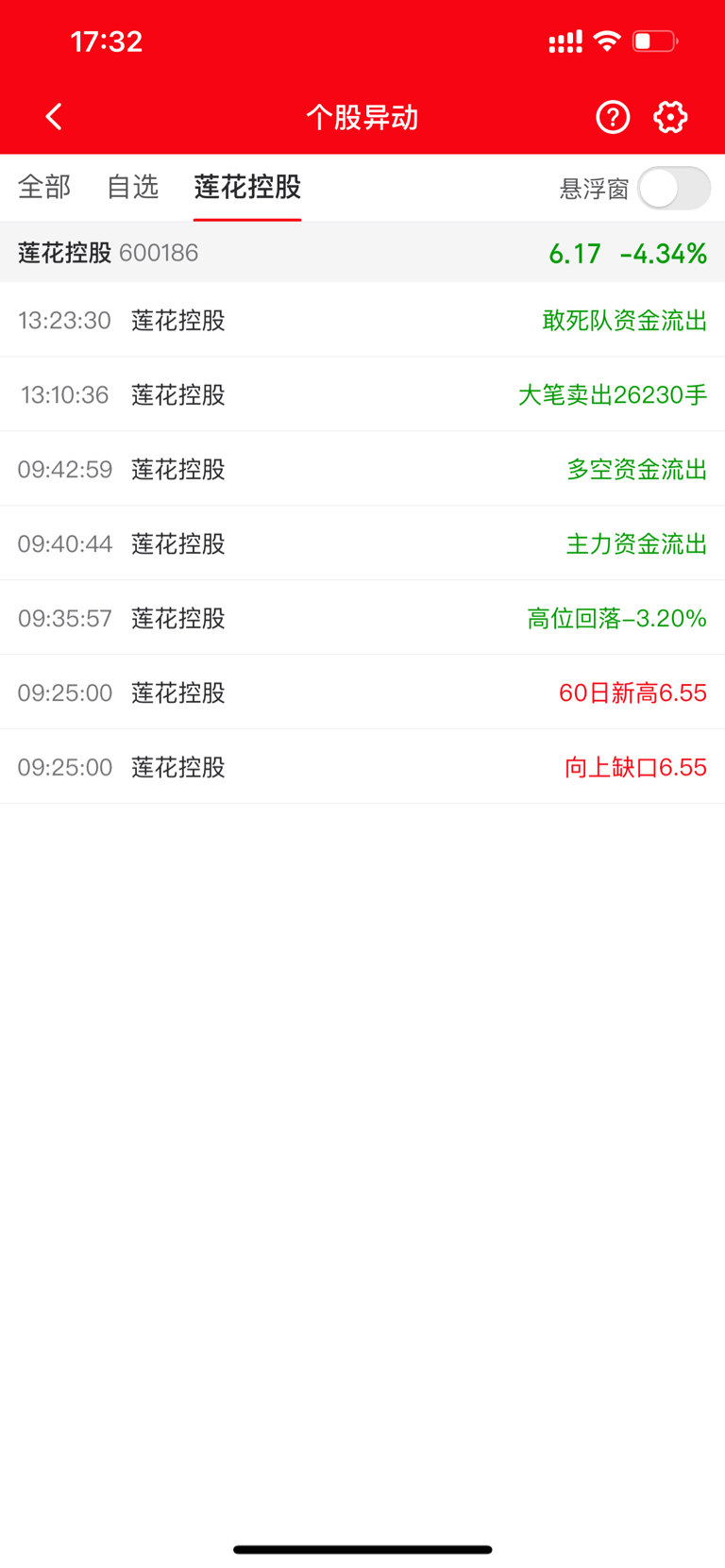Switch to the 全部 tab

[44, 188]
